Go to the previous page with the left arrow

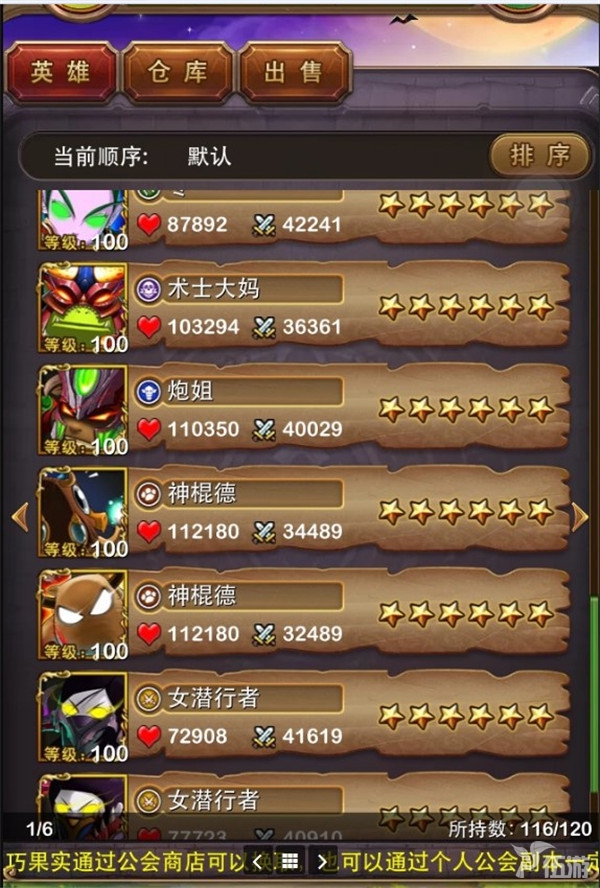click(19, 516)
